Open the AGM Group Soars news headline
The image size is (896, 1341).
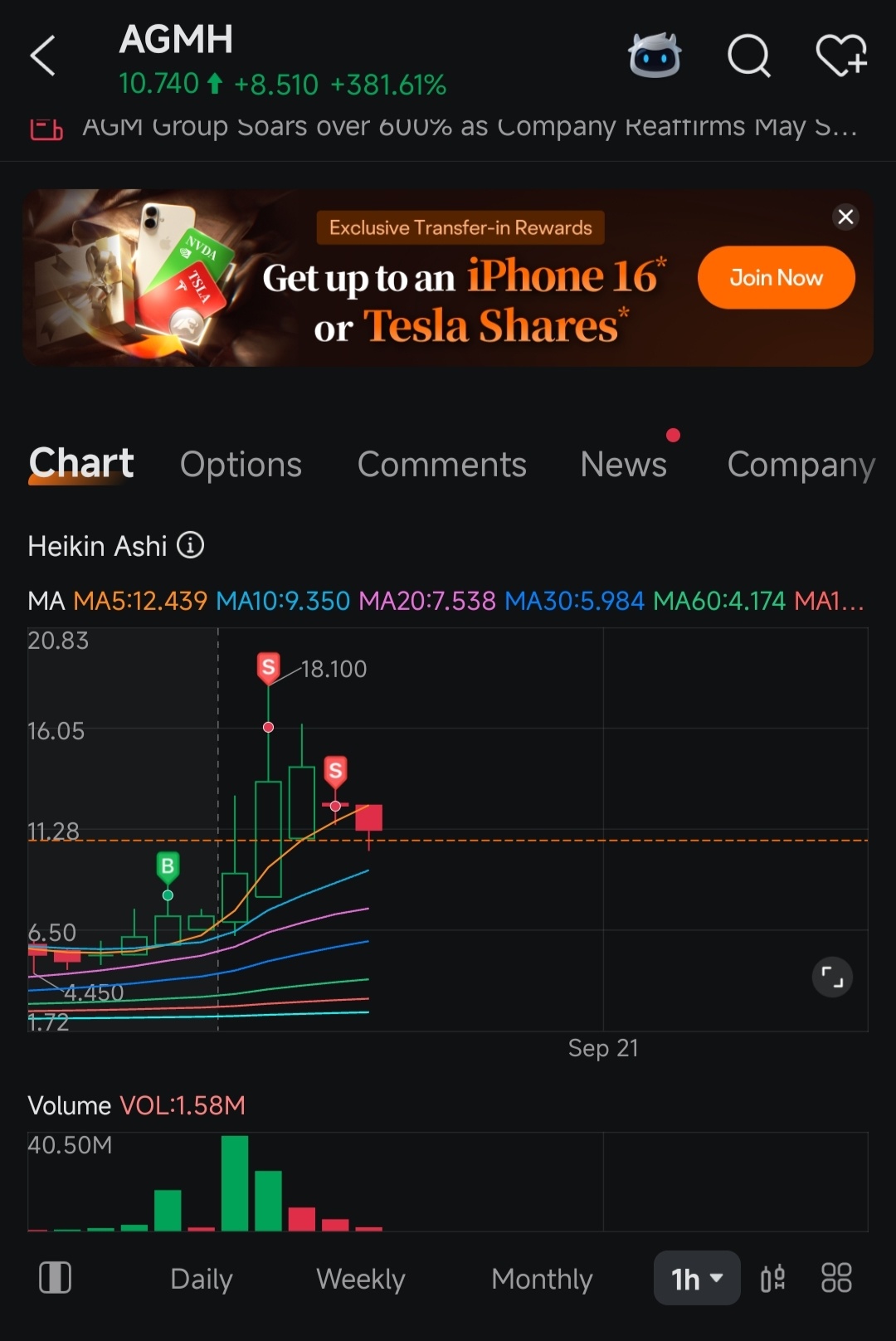[x=469, y=127]
